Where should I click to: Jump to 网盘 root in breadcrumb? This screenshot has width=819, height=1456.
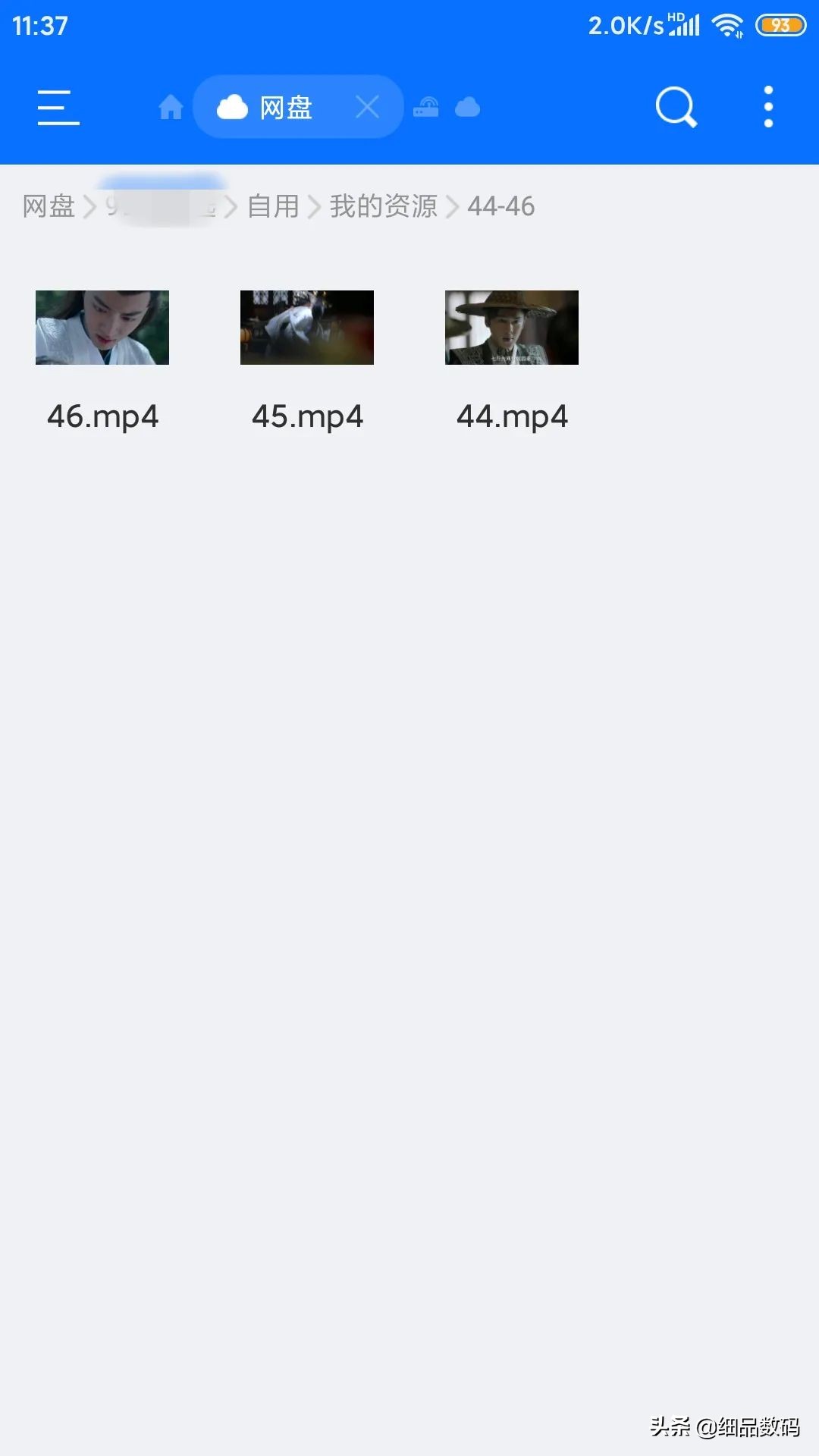pos(49,206)
